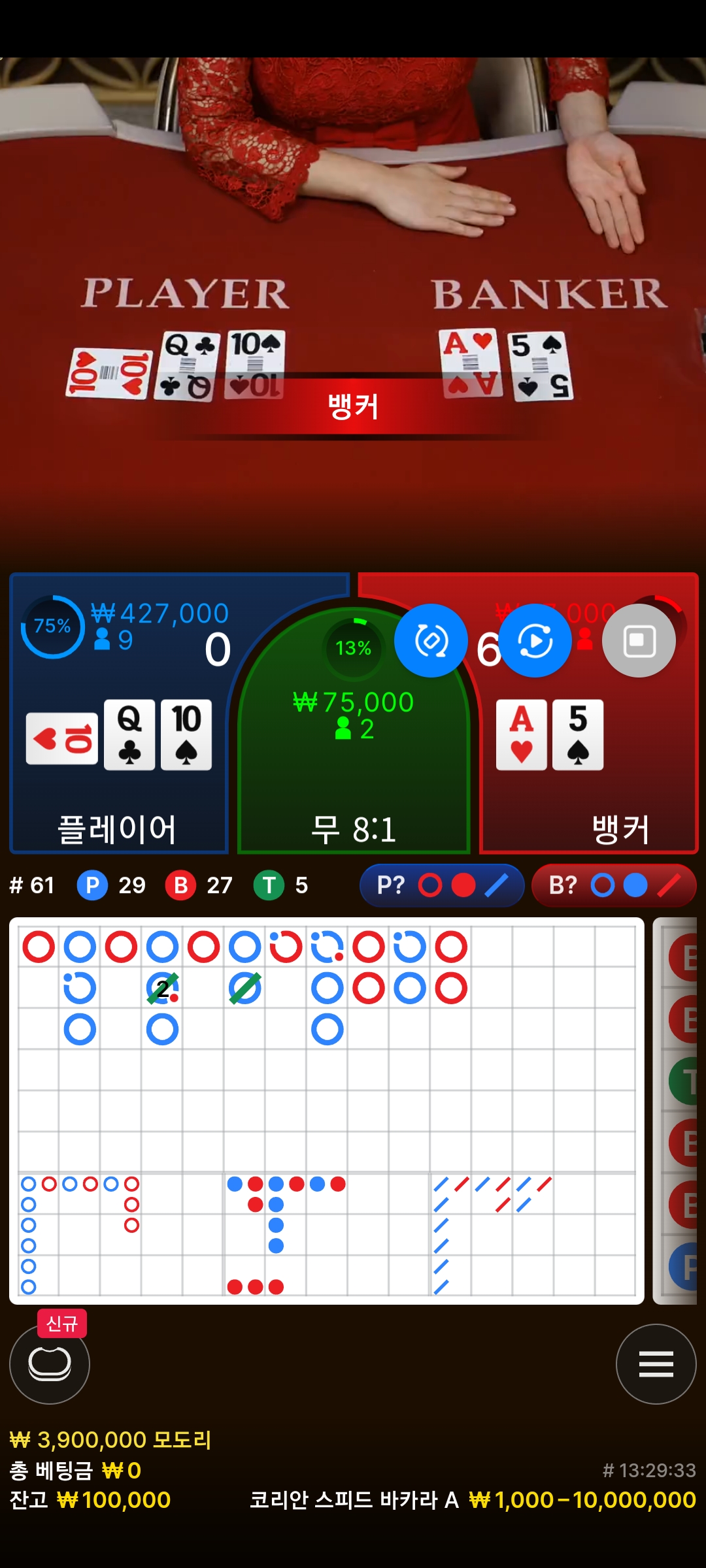This screenshot has width=706, height=1568.
Task: Tap the auto-play circular arrow button
Action: 535,641
